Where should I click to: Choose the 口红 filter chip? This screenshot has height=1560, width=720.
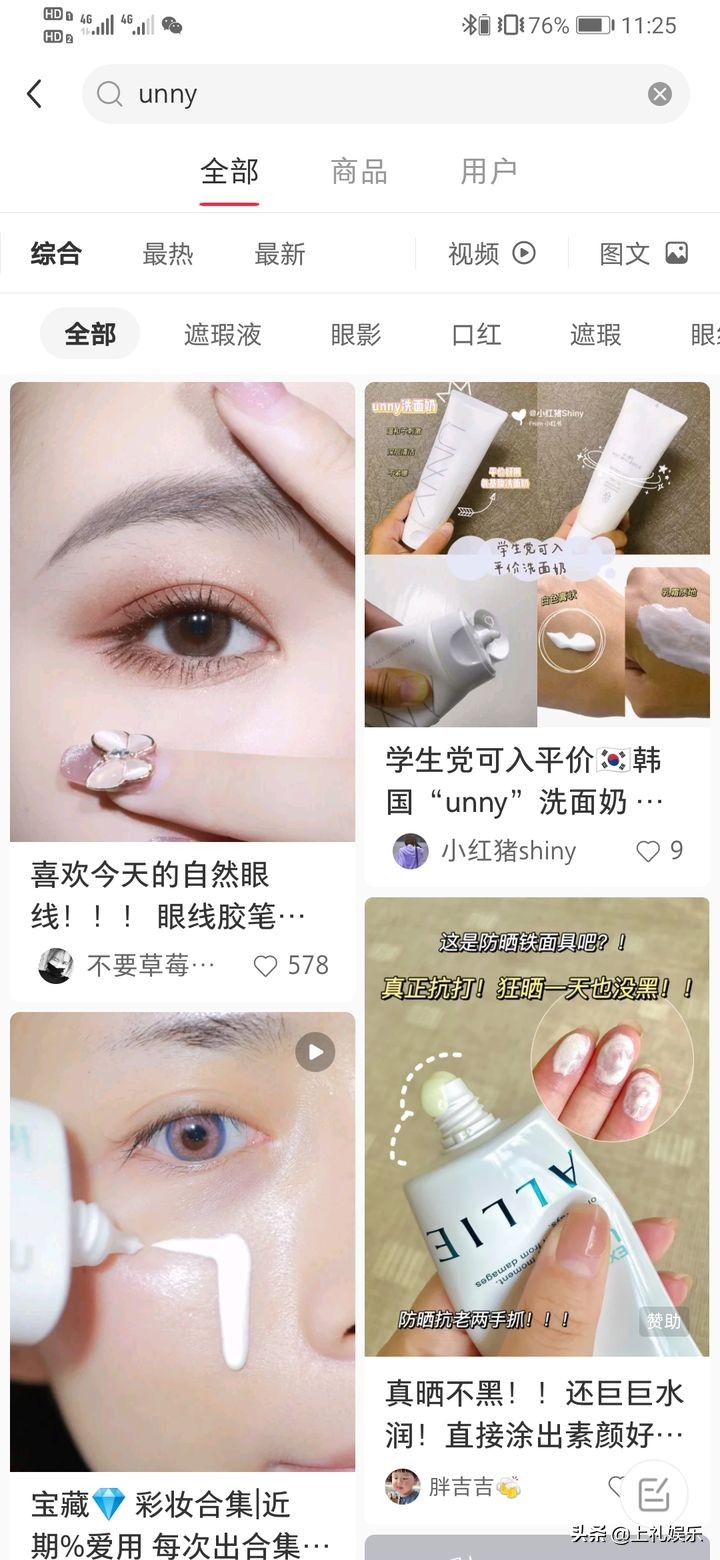tap(475, 335)
